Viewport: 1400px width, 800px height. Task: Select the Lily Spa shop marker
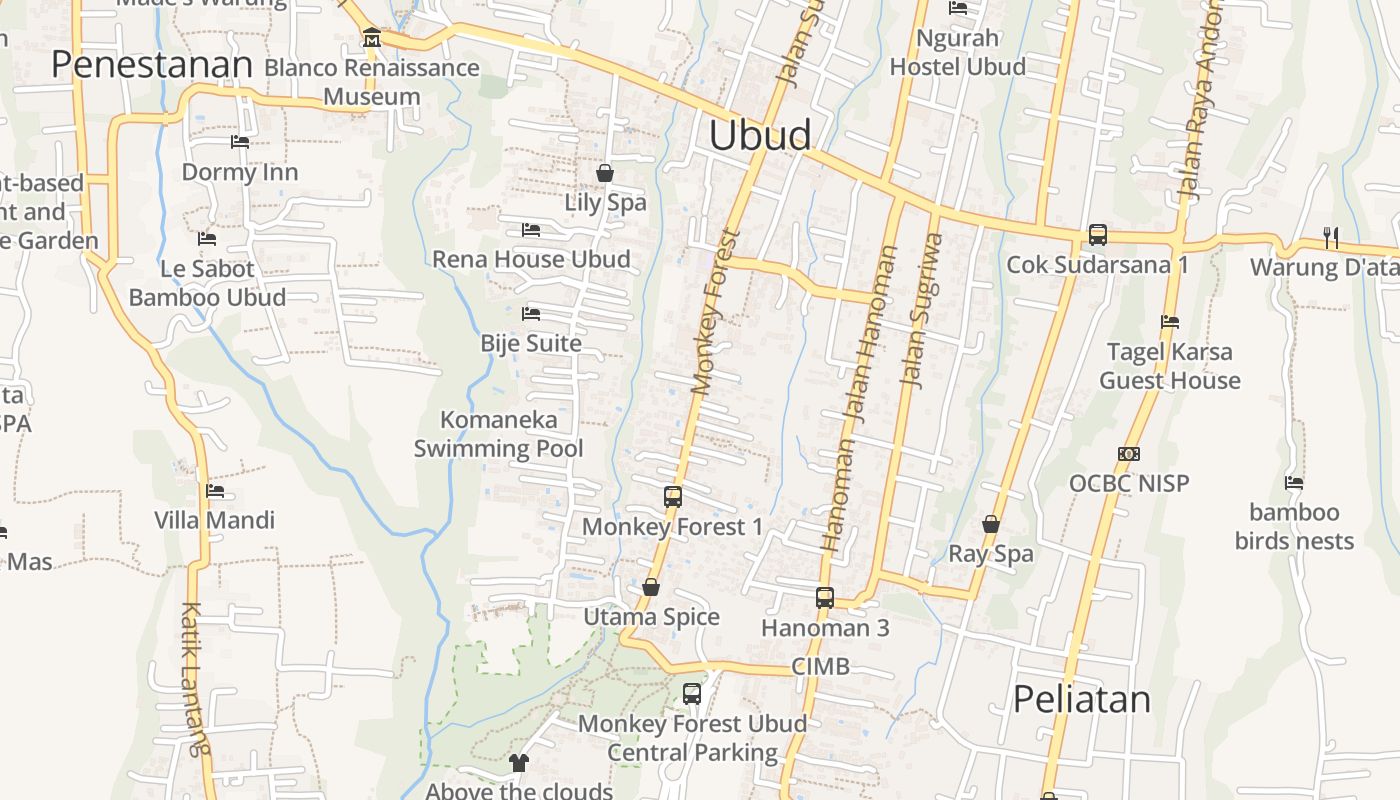(x=605, y=173)
